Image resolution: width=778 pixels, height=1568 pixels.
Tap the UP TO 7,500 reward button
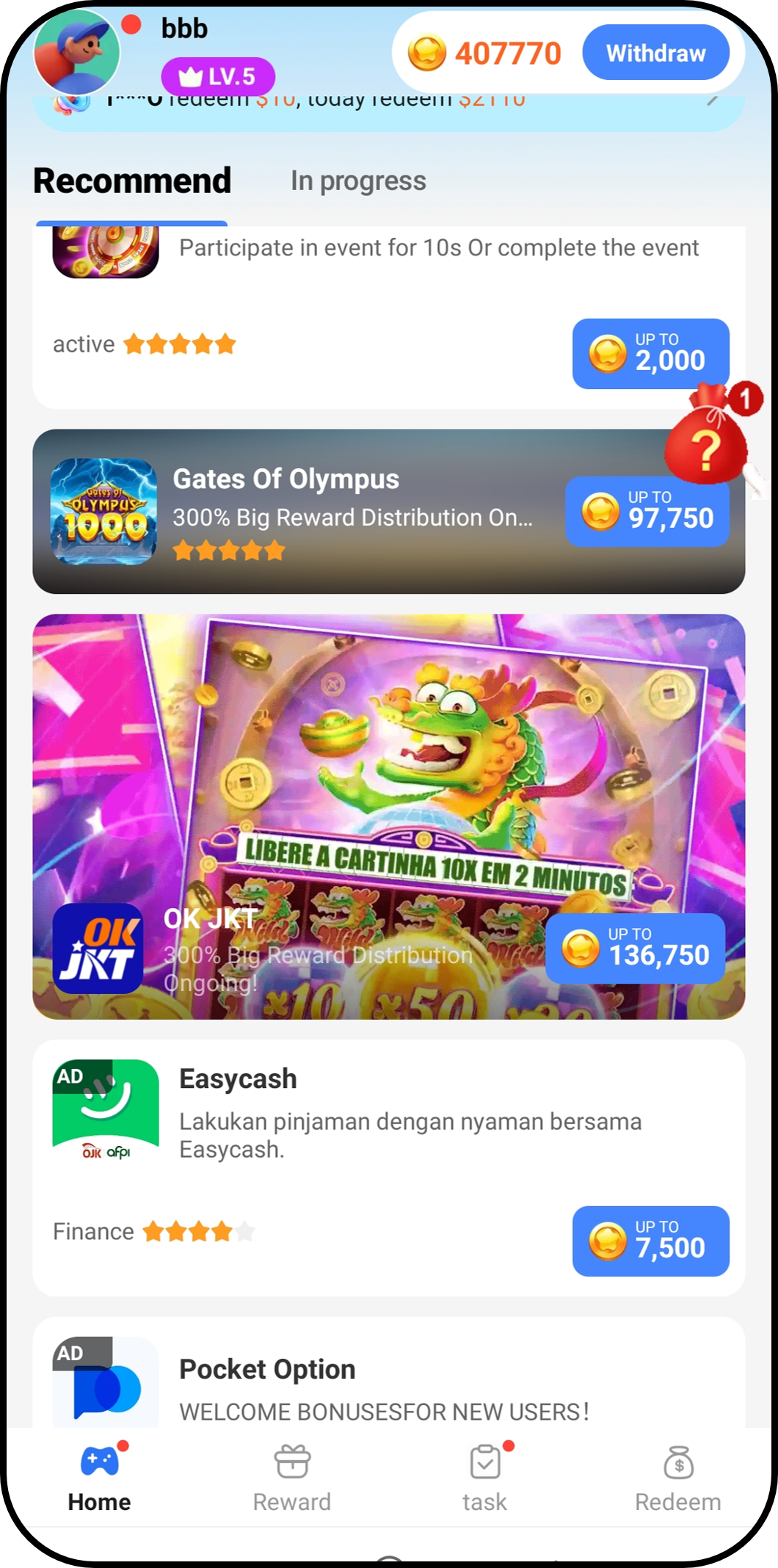point(650,1241)
